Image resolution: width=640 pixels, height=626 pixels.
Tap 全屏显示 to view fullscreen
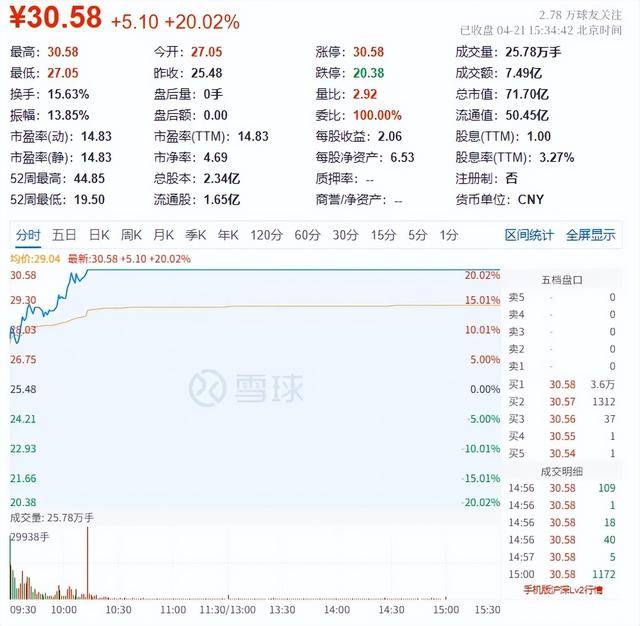click(x=590, y=235)
